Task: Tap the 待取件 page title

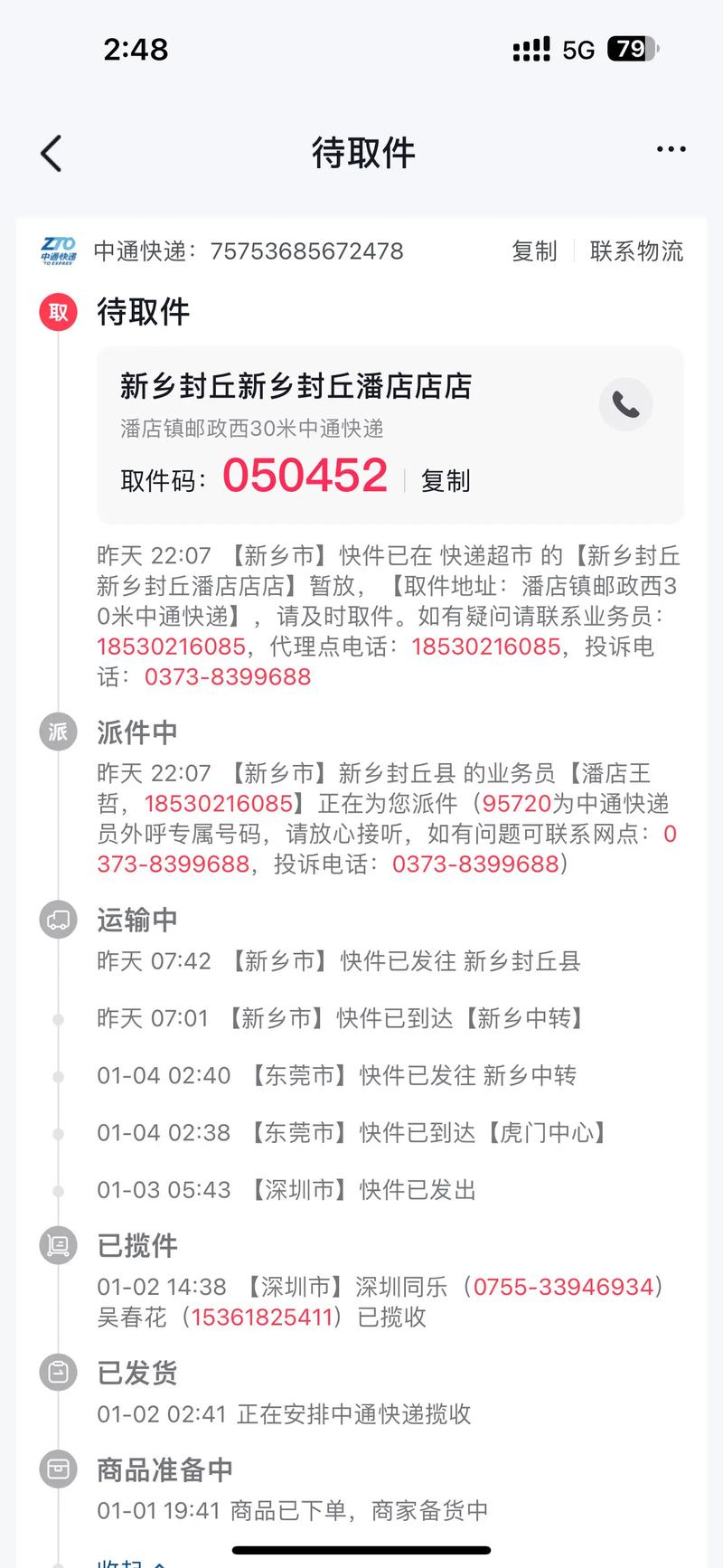Action: (361, 153)
